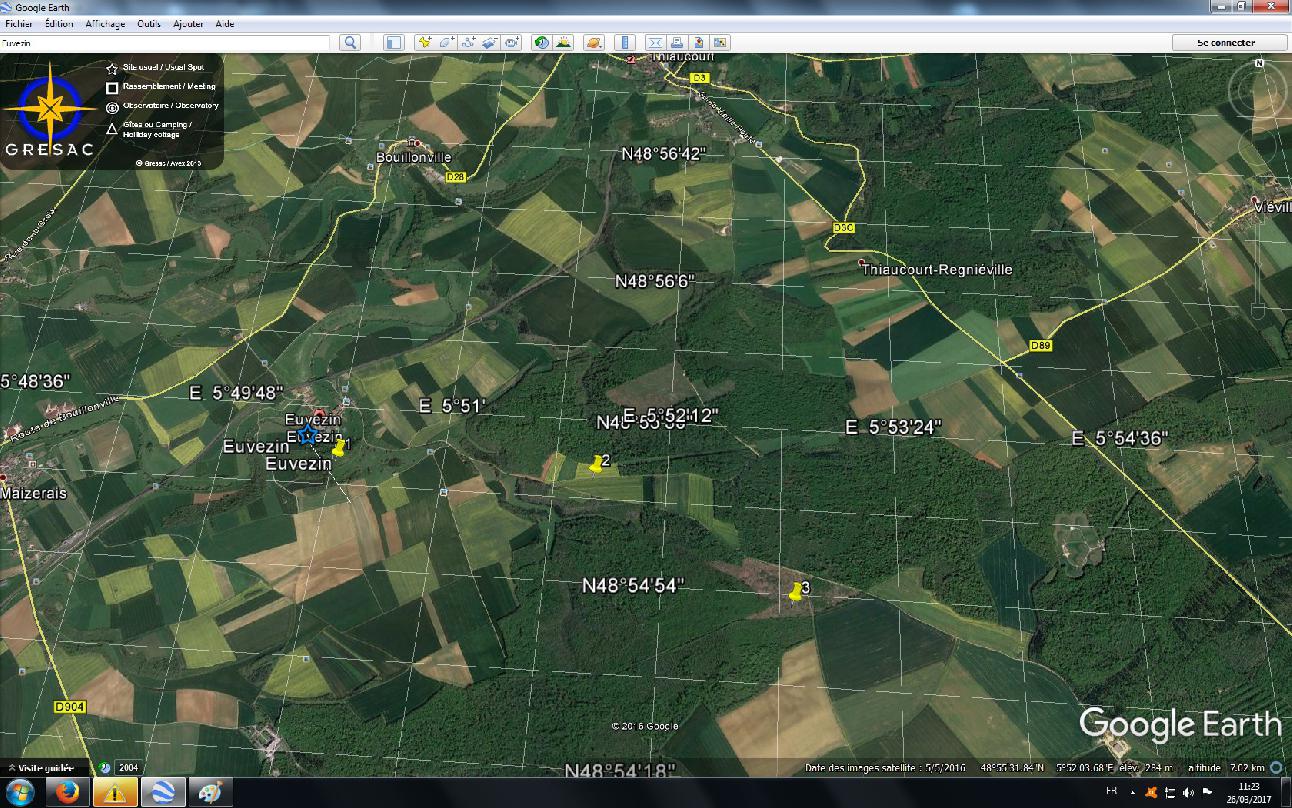Add a path from the toolbar
The height and width of the screenshot is (808, 1292).
pos(468,43)
